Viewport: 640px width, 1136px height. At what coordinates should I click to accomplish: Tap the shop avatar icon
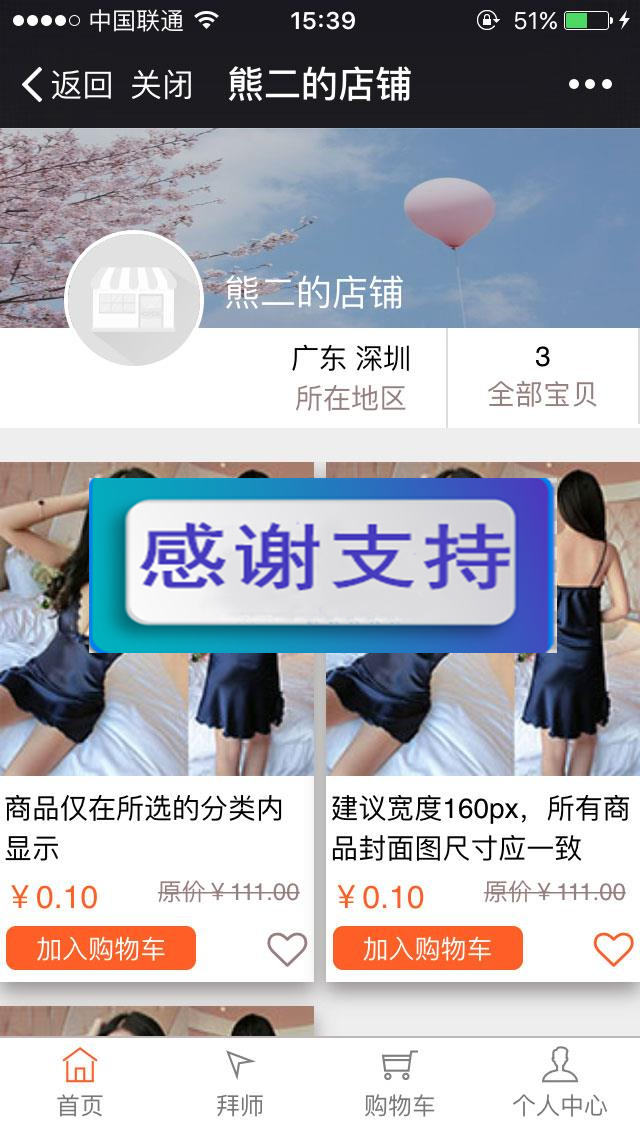tap(134, 298)
